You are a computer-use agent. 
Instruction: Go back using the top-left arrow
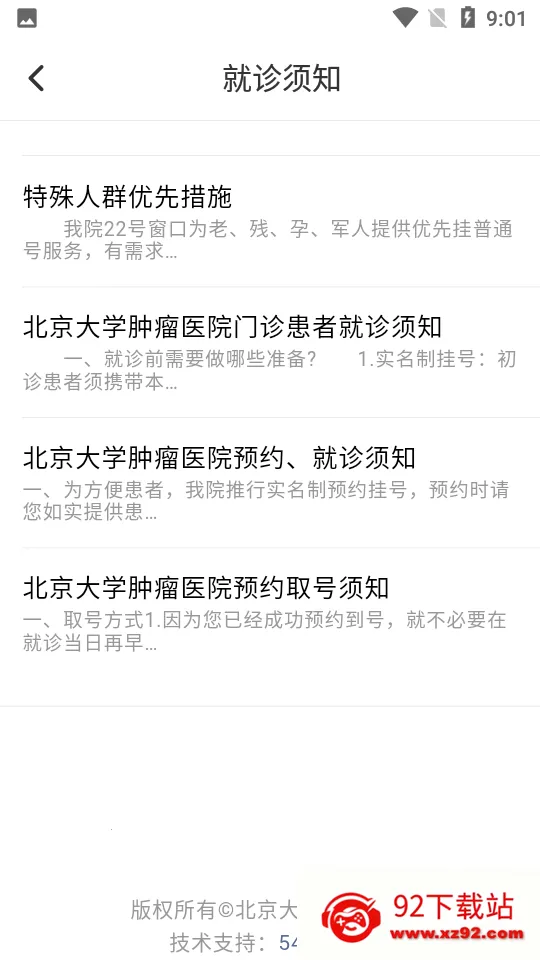36,79
